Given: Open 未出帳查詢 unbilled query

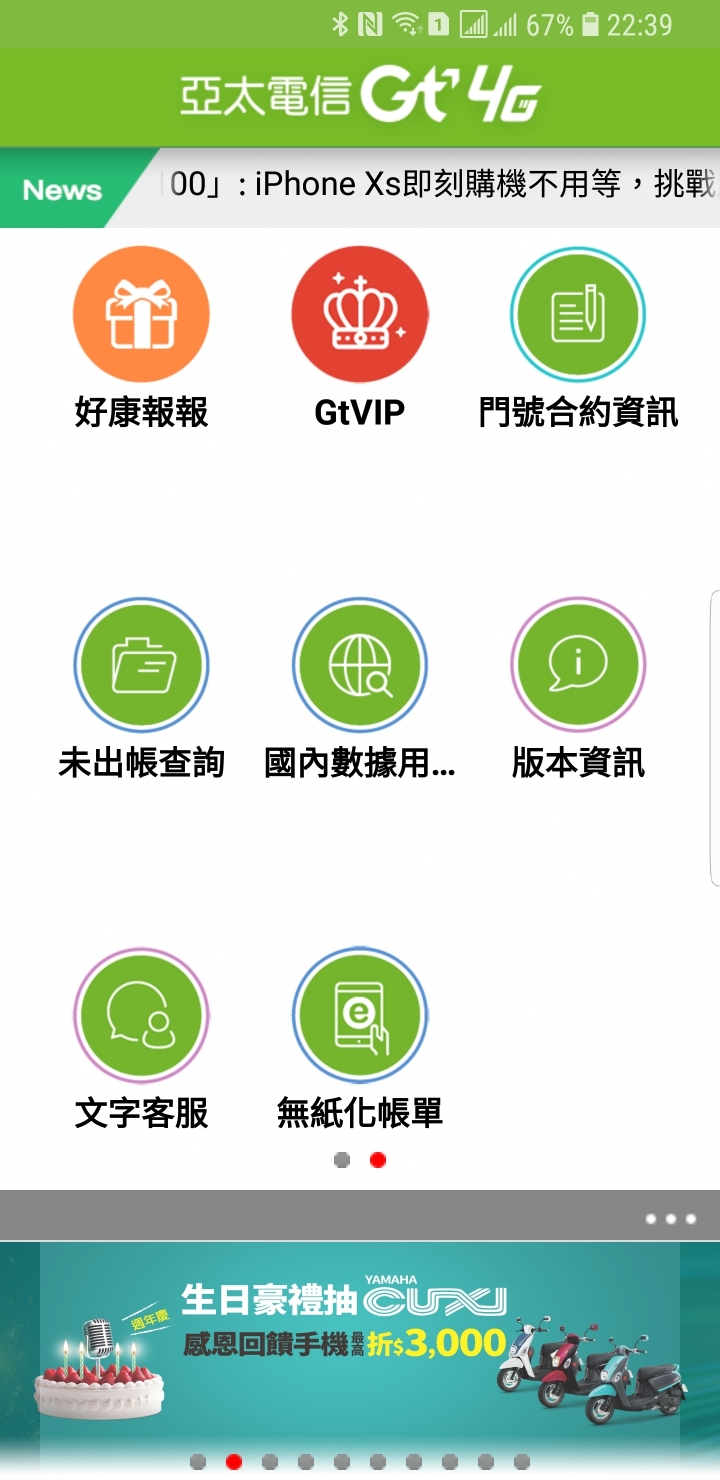Looking at the screenshot, I should point(141,665).
